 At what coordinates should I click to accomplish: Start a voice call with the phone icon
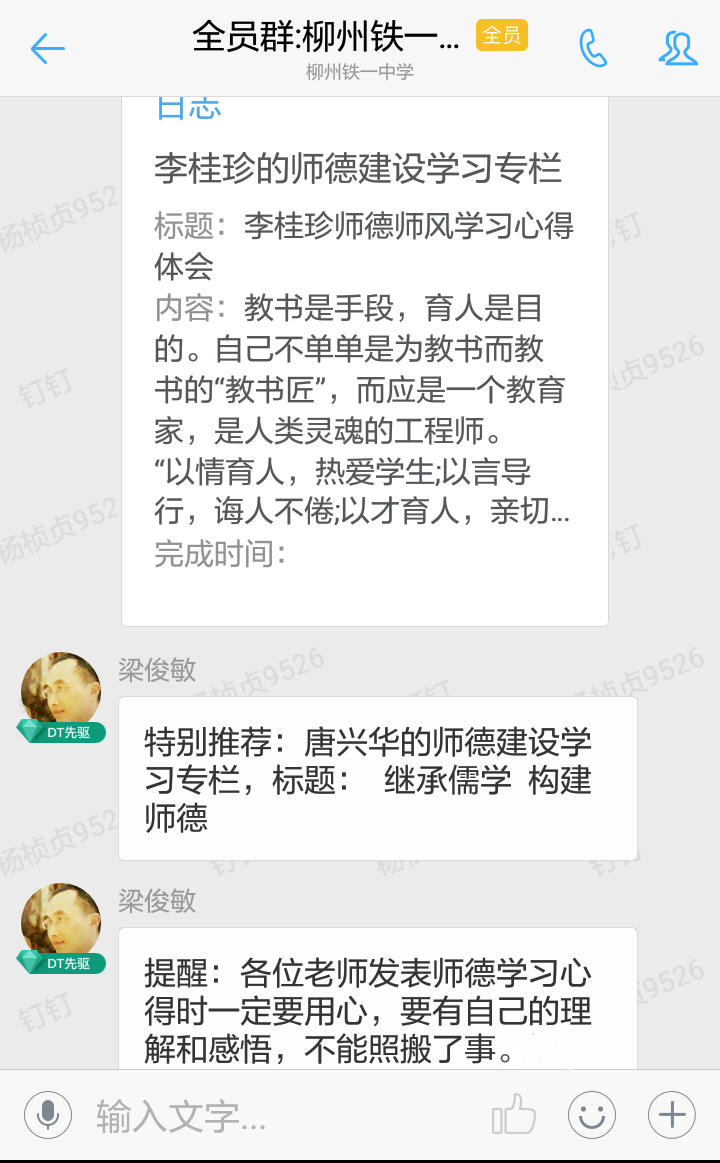tap(593, 48)
